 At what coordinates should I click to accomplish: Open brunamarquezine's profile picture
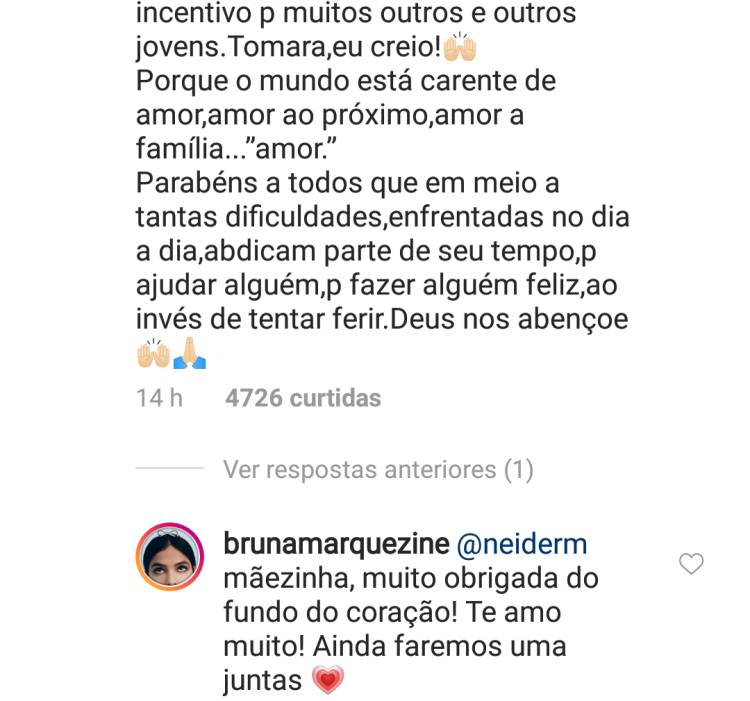169,556
